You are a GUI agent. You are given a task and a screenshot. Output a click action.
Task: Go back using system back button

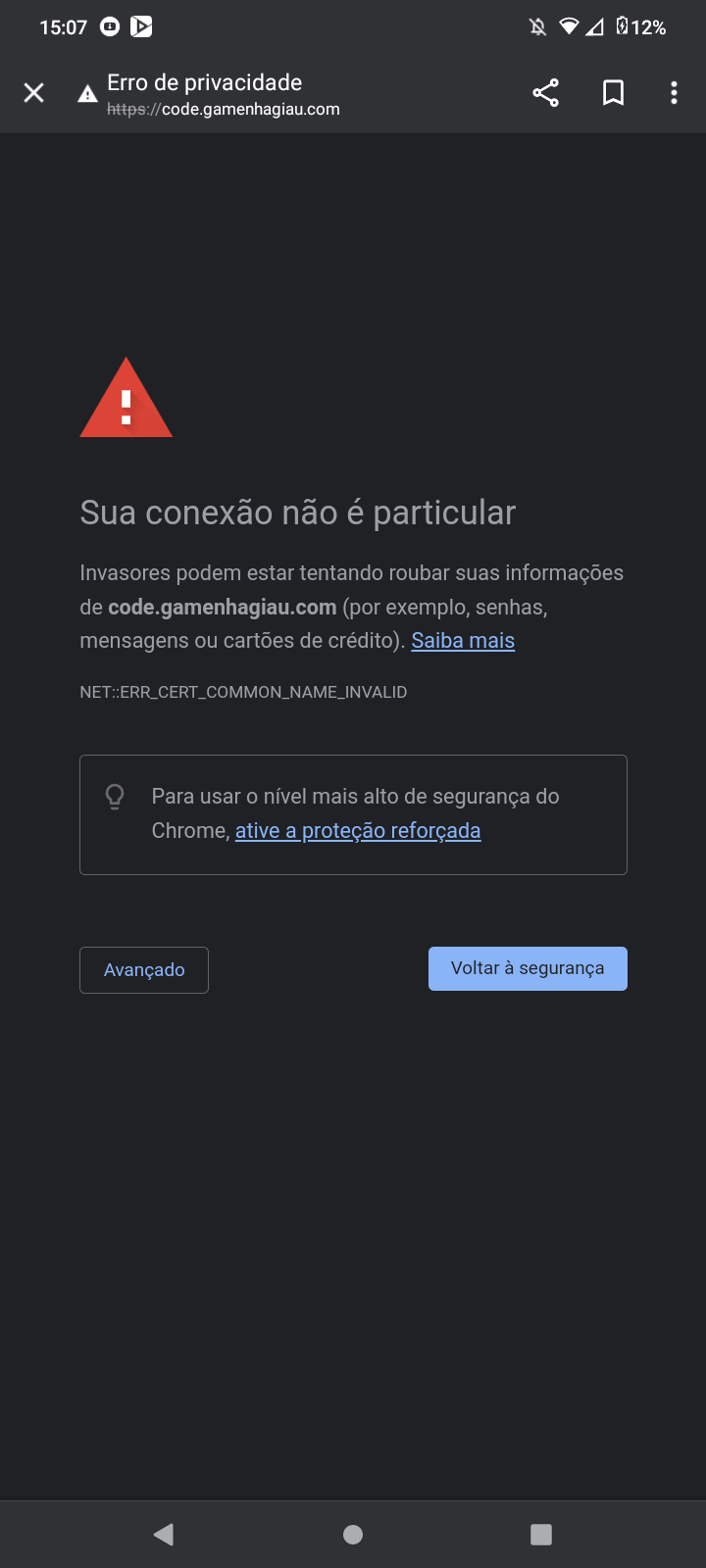[164, 1535]
